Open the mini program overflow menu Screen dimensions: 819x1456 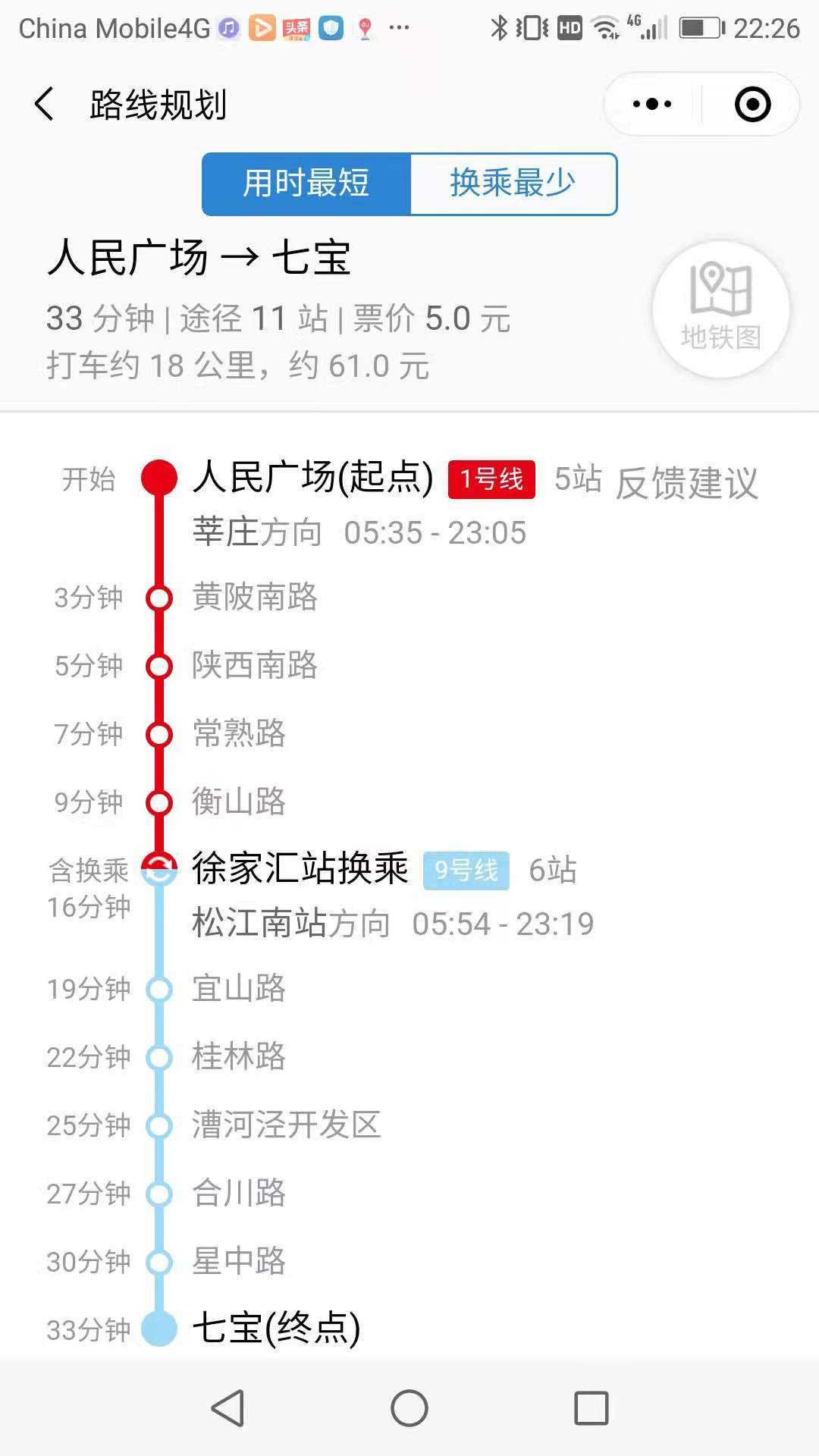(x=652, y=104)
